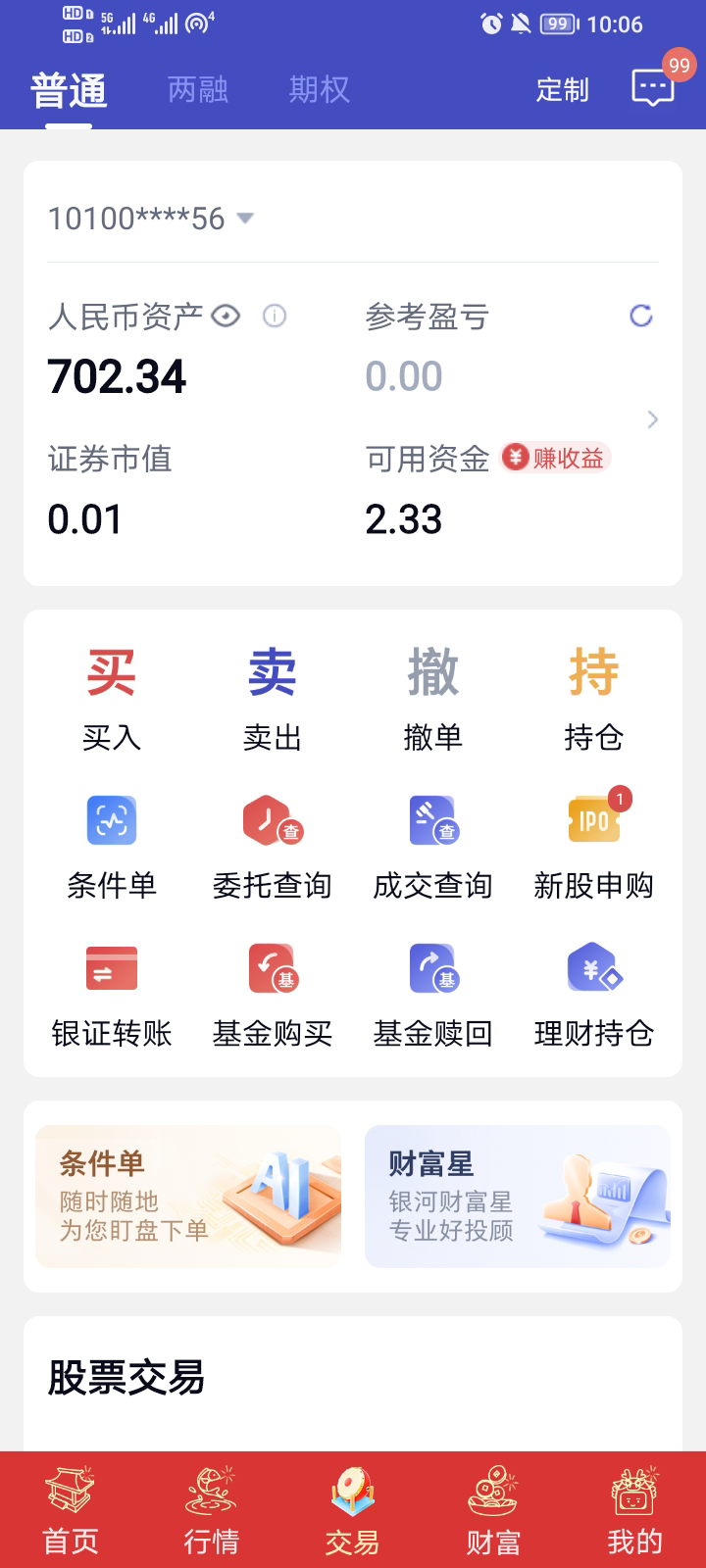Open 定制 customization

[x=562, y=90]
